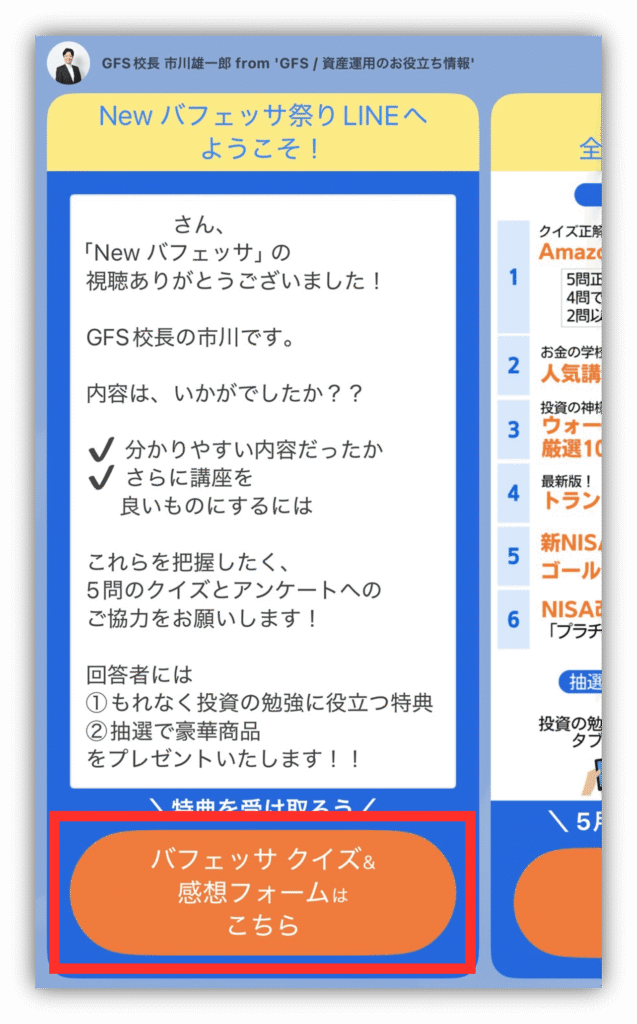
Task: Tap the partially visible orange button on second card
Action: coord(560,895)
